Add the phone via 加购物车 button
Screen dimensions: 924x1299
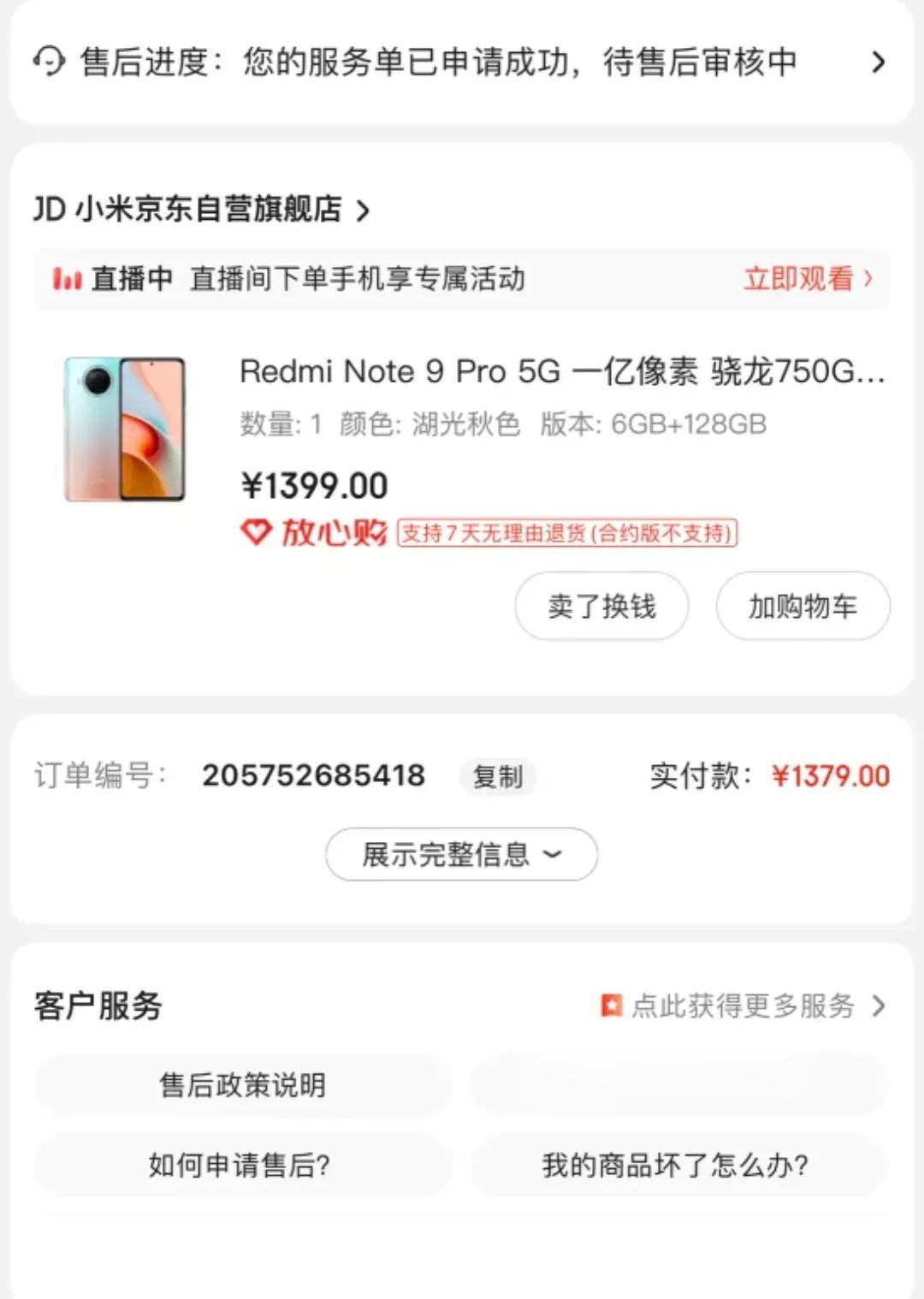click(x=803, y=607)
